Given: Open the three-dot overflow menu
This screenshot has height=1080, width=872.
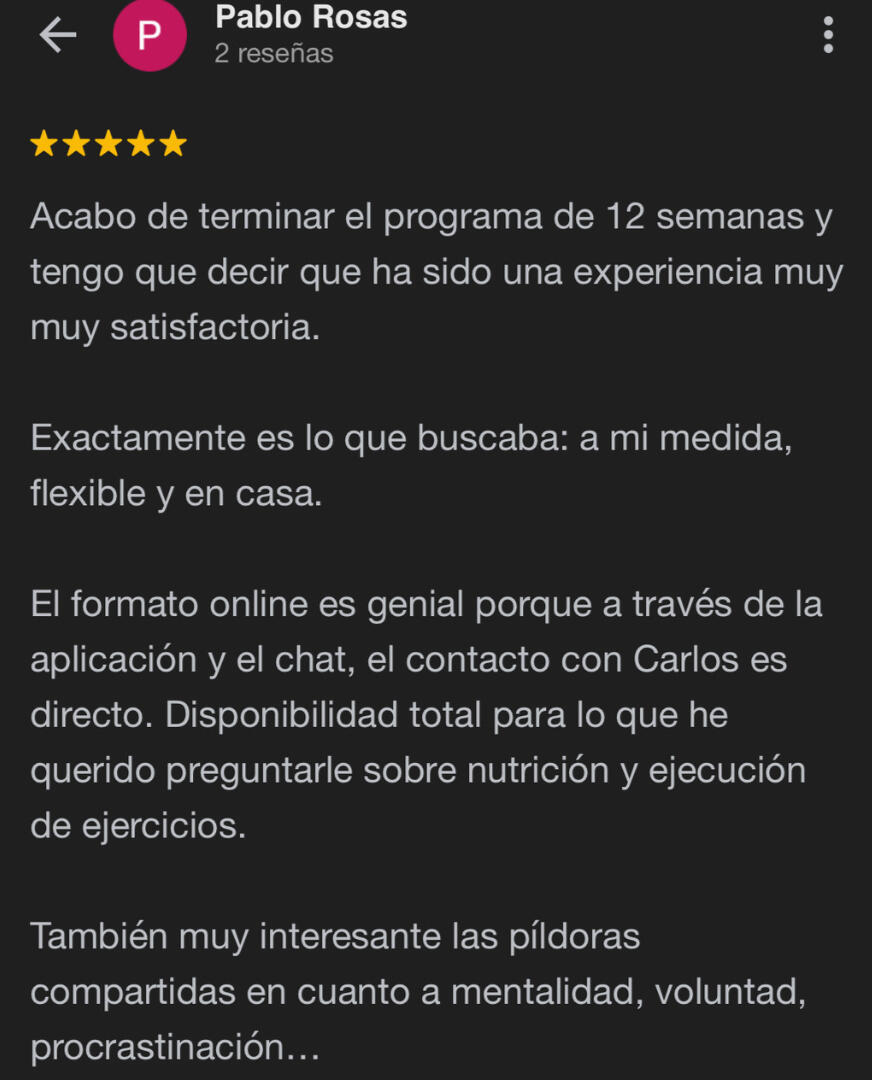Looking at the screenshot, I should pos(827,35).
